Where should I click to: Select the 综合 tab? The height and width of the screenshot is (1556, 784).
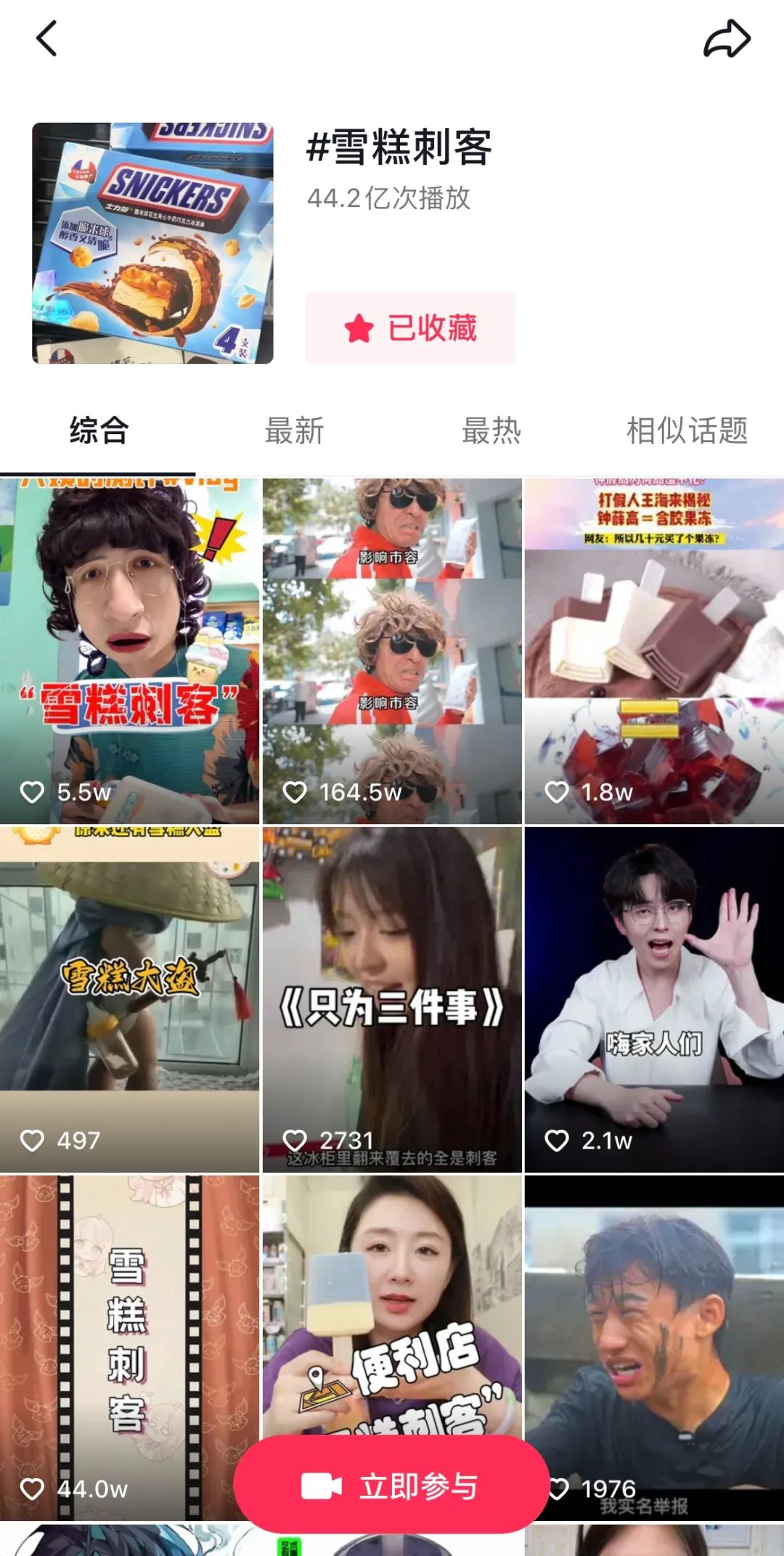[x=99, y=430]
